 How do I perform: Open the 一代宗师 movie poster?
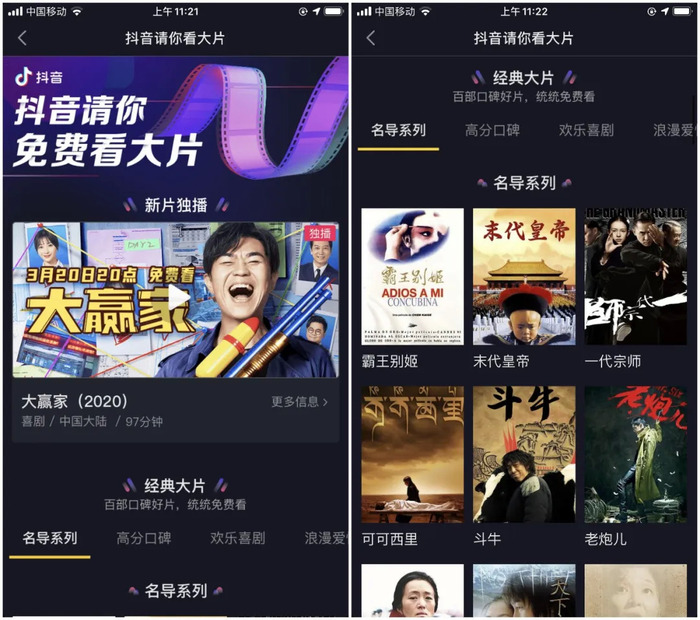coord(636,276)
